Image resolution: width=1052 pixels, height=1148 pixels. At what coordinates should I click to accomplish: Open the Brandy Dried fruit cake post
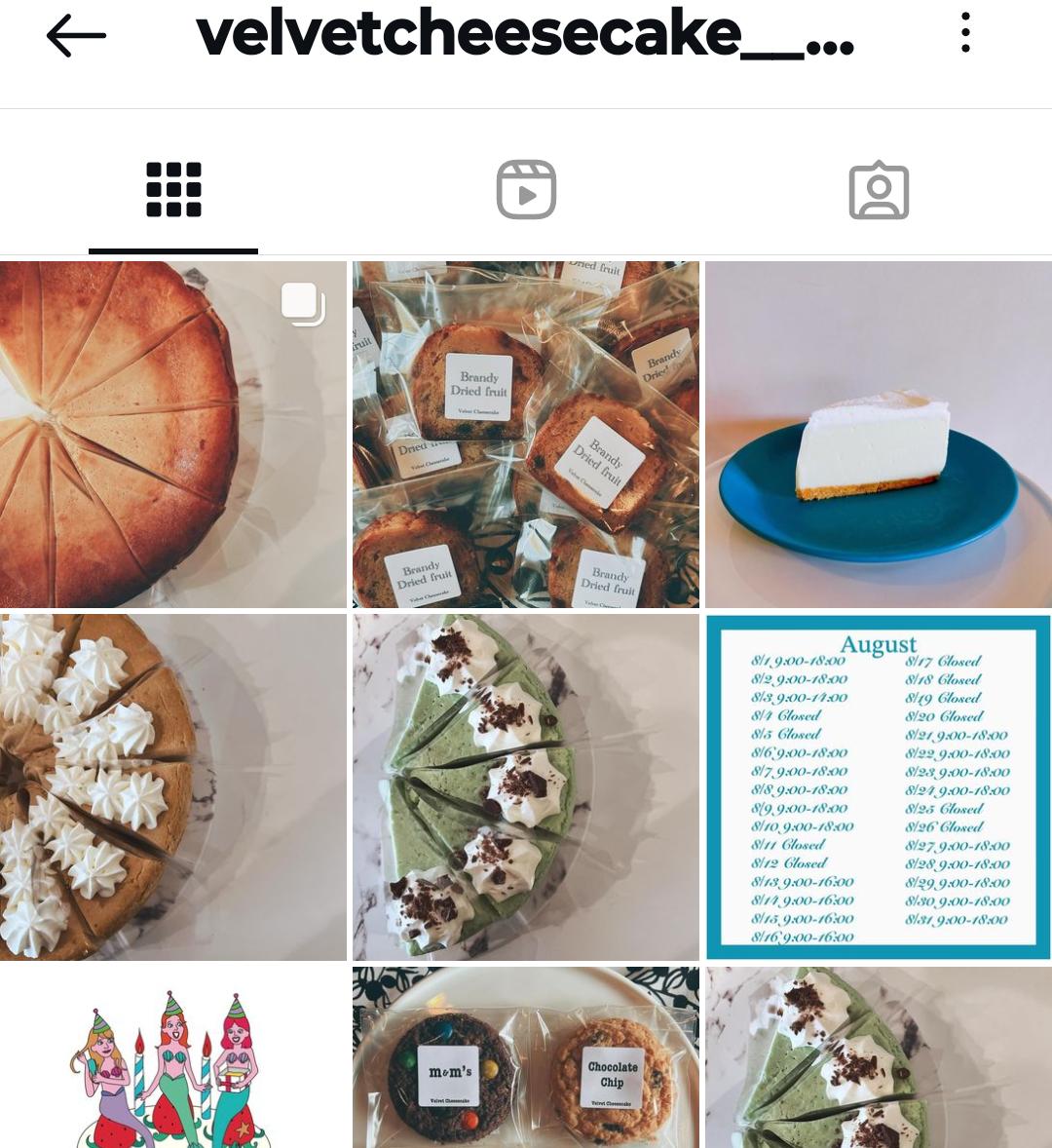[x=526, y=435]
